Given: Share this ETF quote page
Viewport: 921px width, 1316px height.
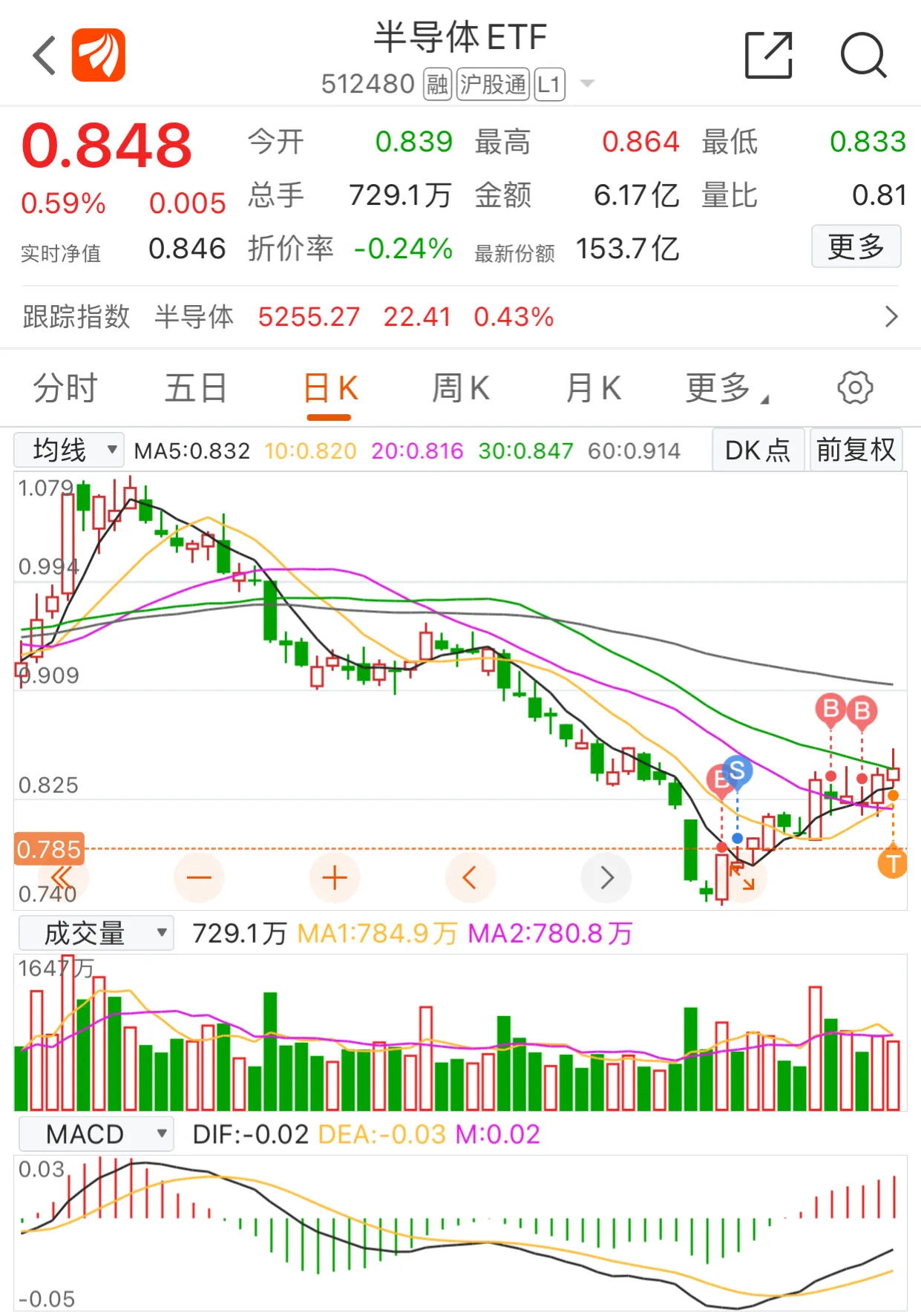Looking at the screenshot, I should point(768,56).
